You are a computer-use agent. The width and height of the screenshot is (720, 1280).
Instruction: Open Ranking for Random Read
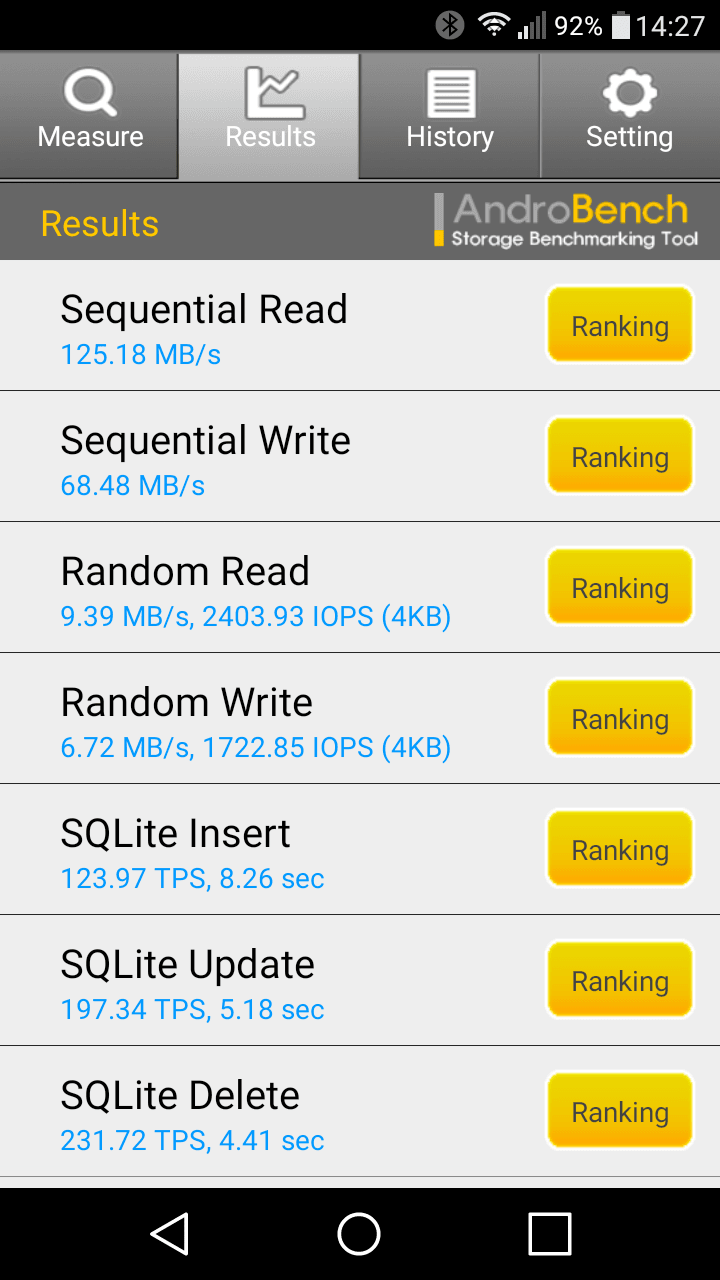(x=620, y=587)
